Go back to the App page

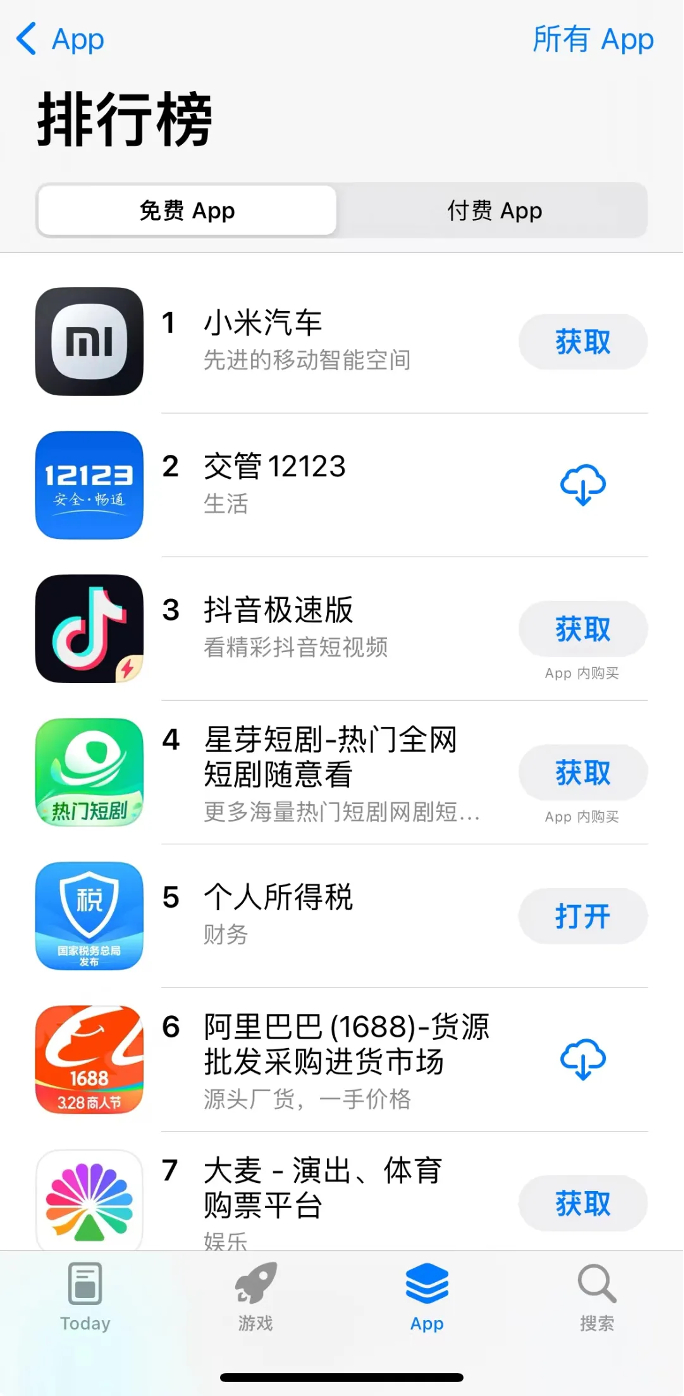coord(61,40)
